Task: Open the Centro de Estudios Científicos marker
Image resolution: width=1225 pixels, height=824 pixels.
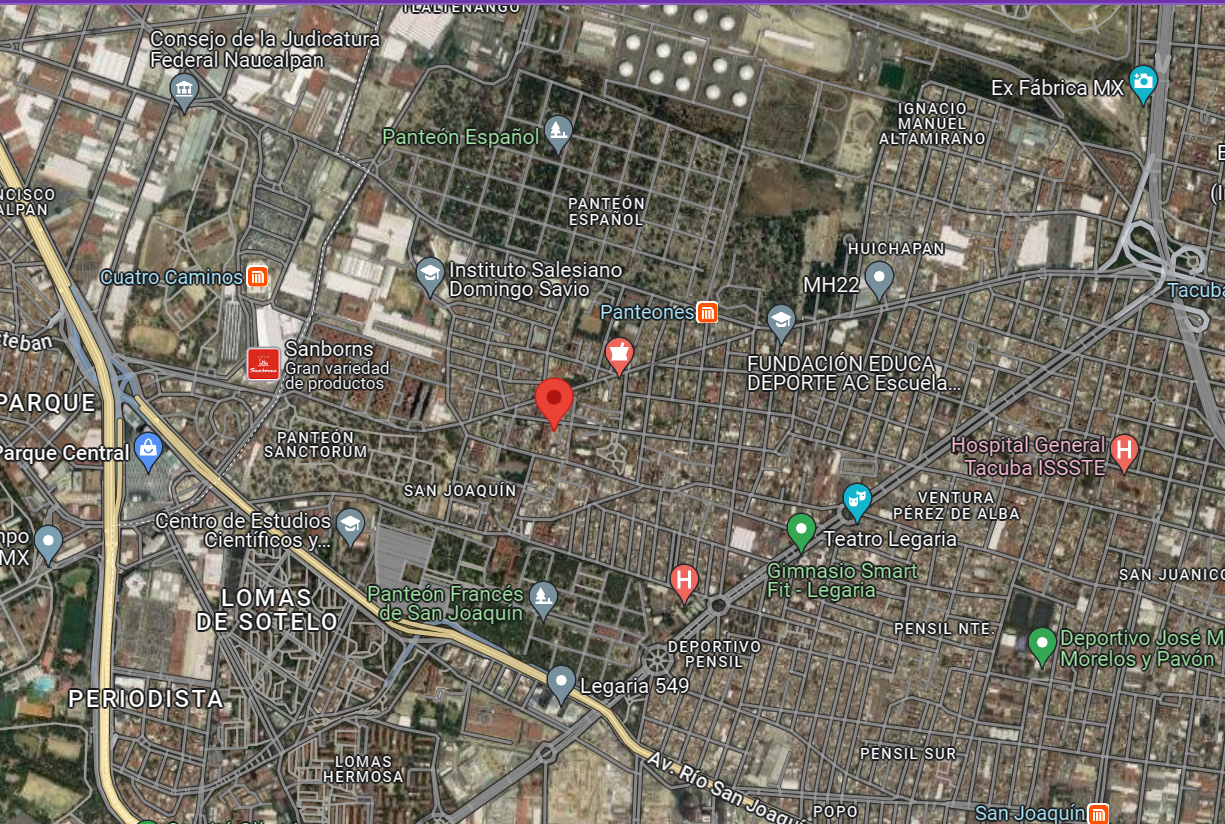Action: point(350,527)
